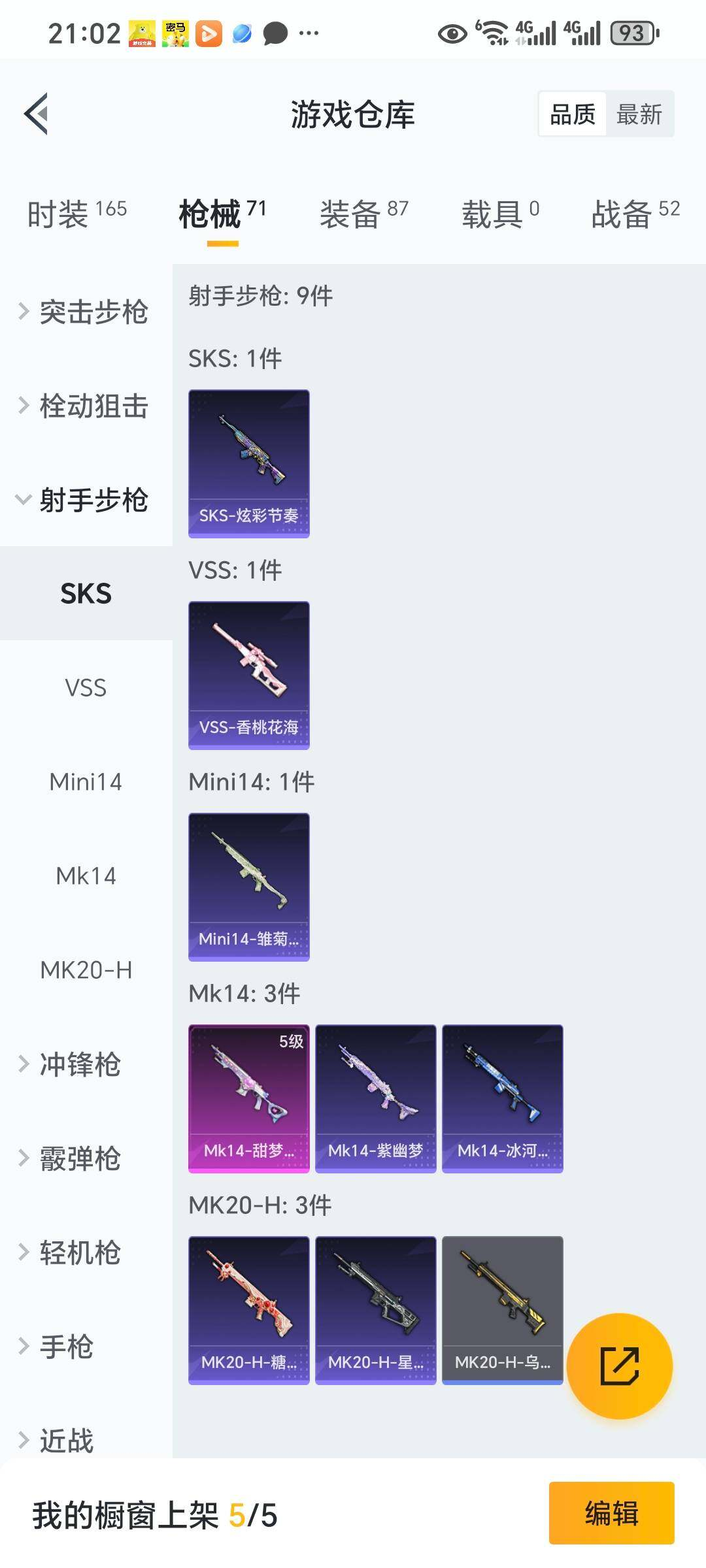Open the SKS-炫彩节奏 skin
The image size is (706, 1568).
[248, 463]
